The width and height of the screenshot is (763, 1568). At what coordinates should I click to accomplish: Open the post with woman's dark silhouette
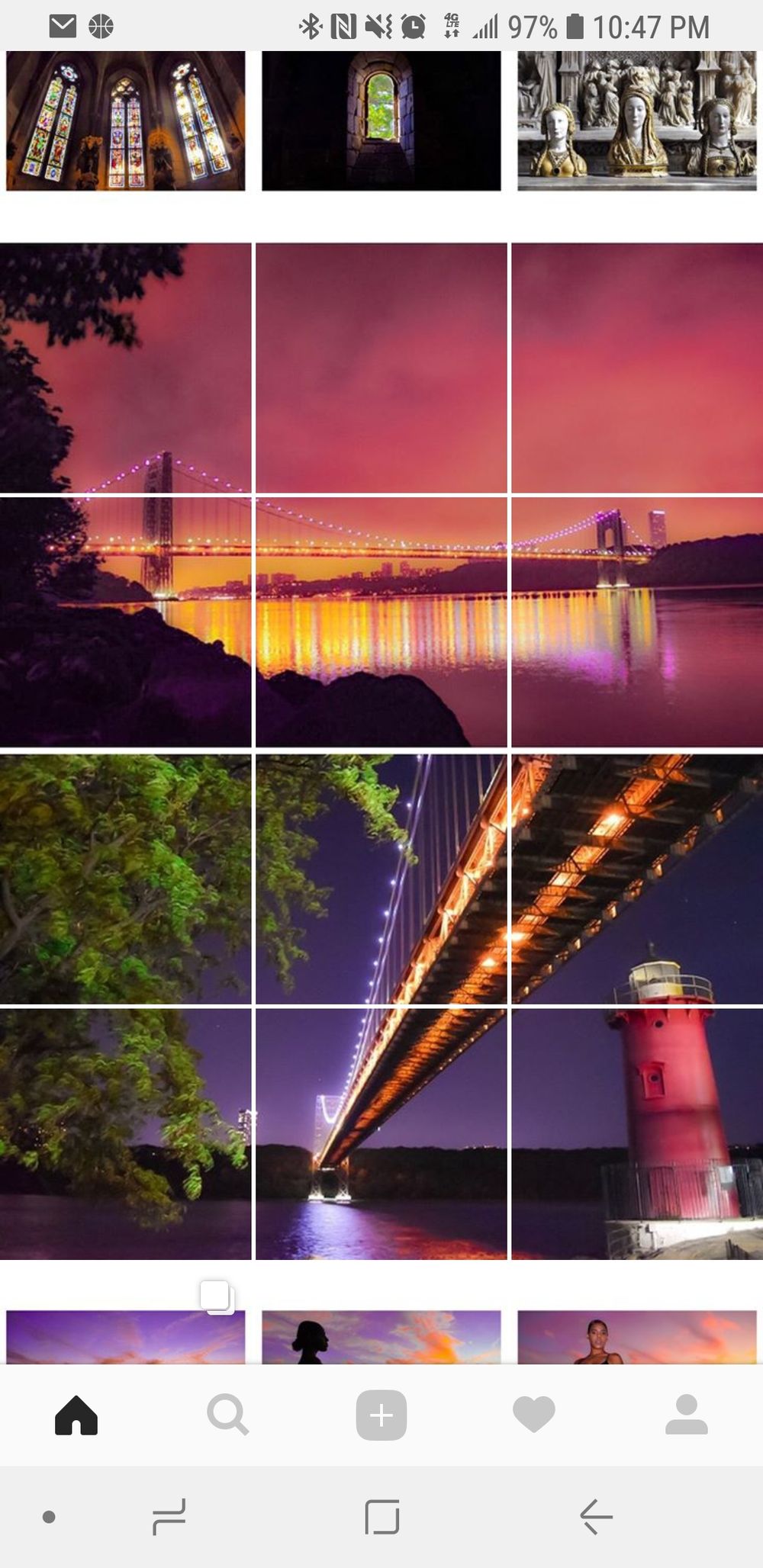click(381, 1338)
